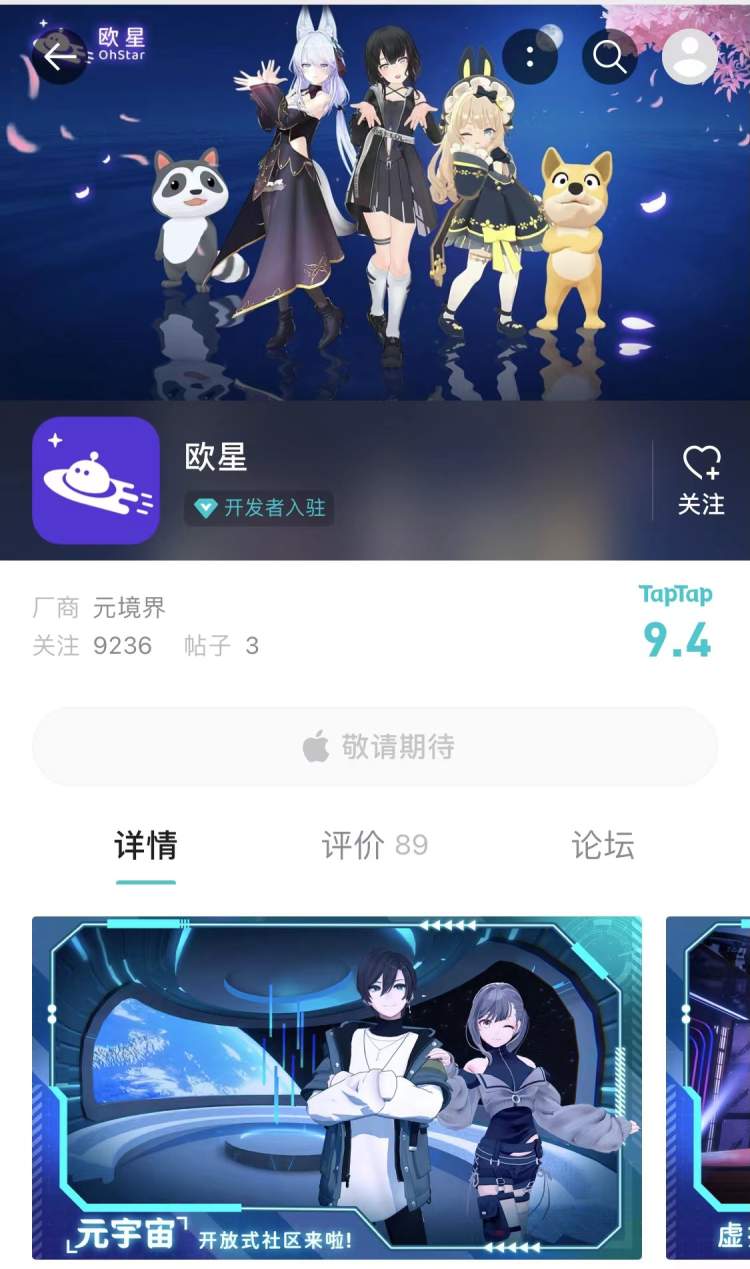Screen dimensions: 750x1269
Task: Switch to the 评价 tab
Action: pyautogui.click(x=374, y=846)
